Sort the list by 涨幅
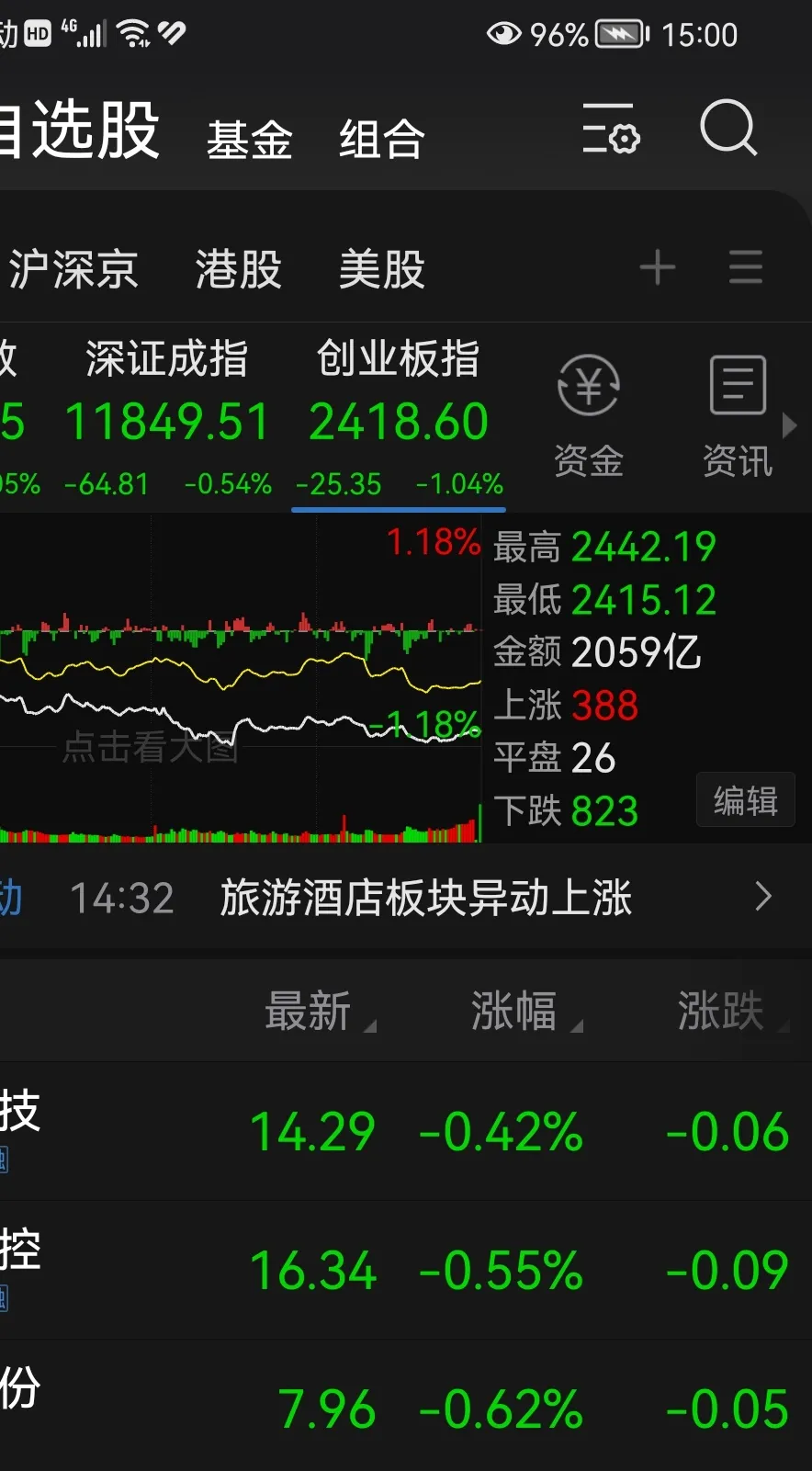This screenshot has width=812, height=1471. coord(515,1011)
